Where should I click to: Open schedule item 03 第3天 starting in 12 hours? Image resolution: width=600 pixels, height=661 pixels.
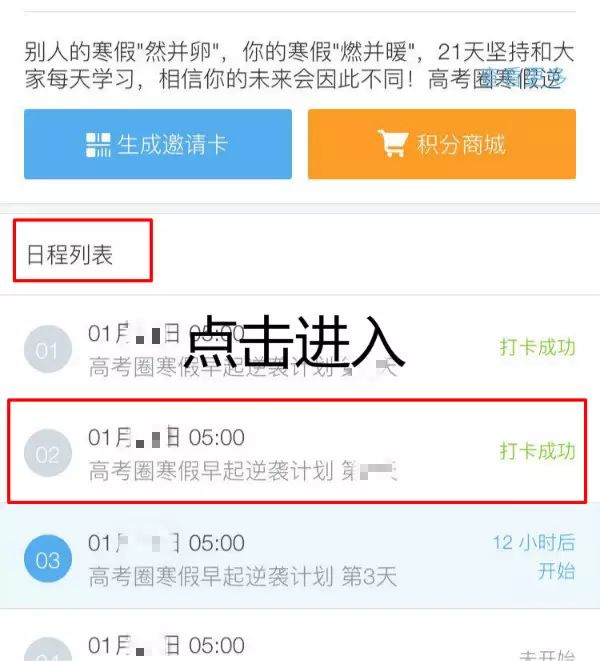300,558
